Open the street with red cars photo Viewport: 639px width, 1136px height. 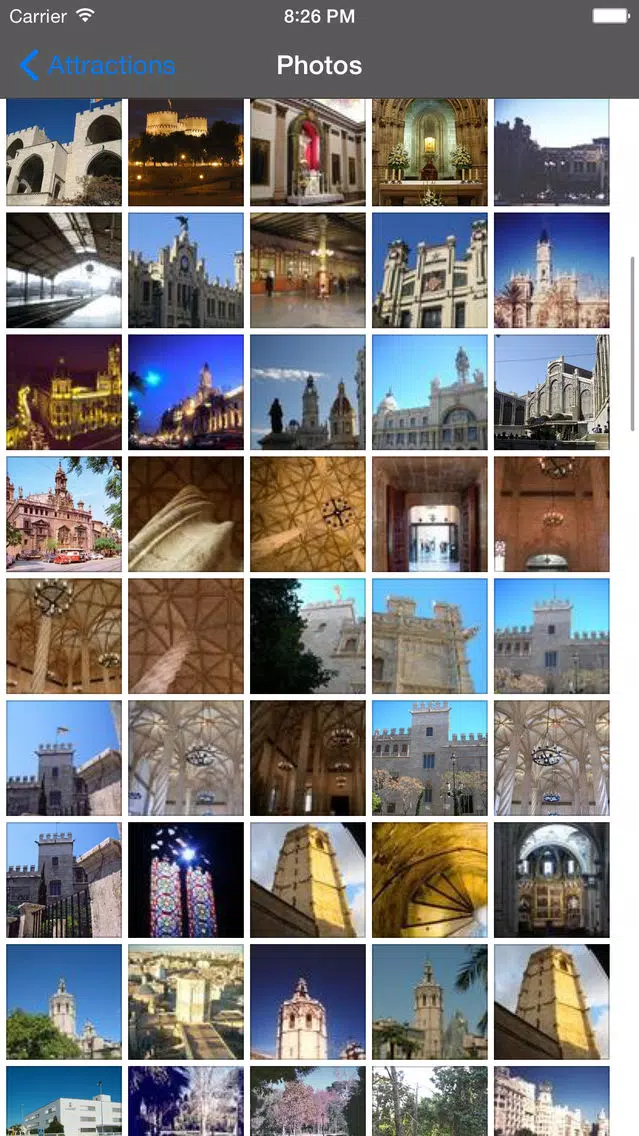(x=64, y=514)
